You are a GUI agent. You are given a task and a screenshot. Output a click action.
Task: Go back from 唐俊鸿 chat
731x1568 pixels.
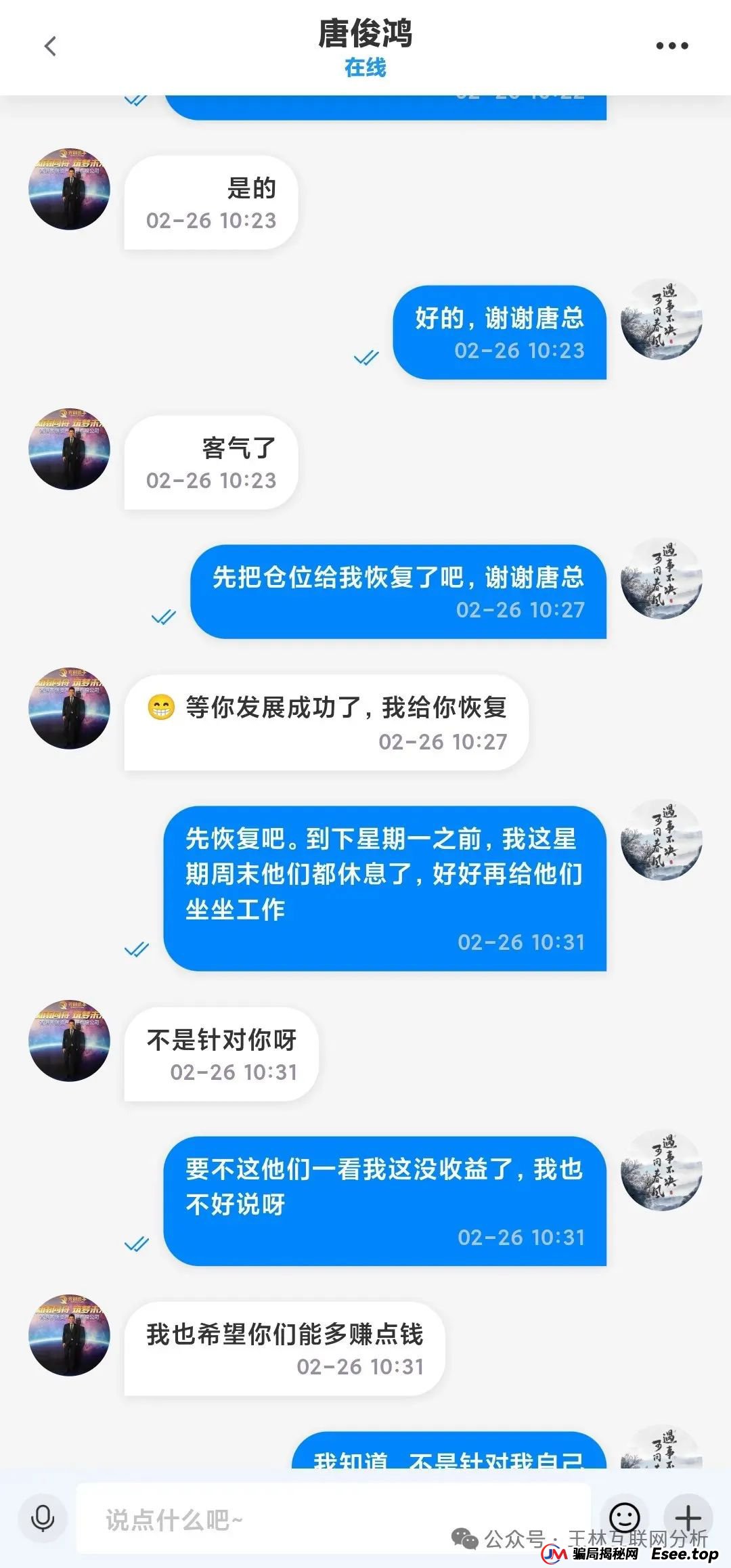[50, 46]
